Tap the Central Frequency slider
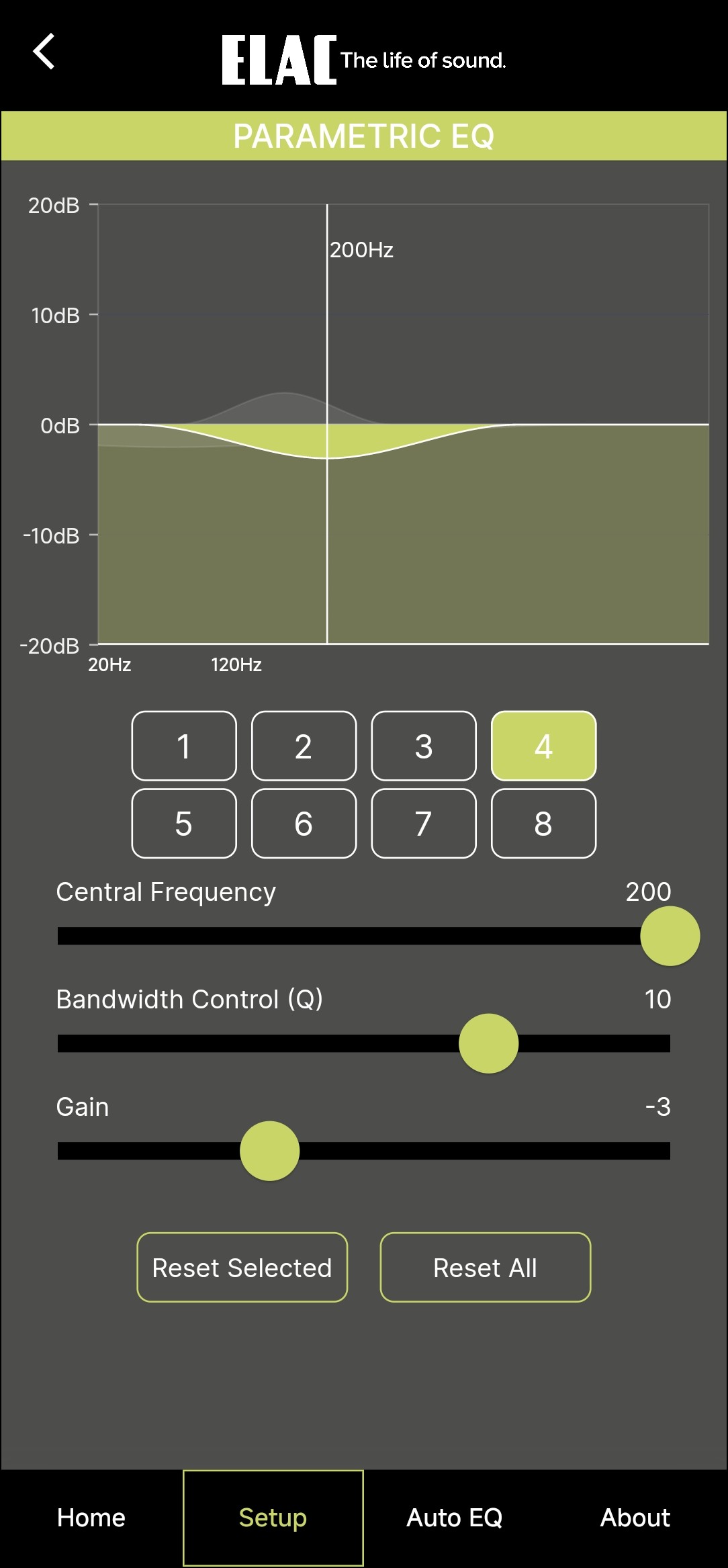Screen dimensions: 728x1568 tap(670, 936)
